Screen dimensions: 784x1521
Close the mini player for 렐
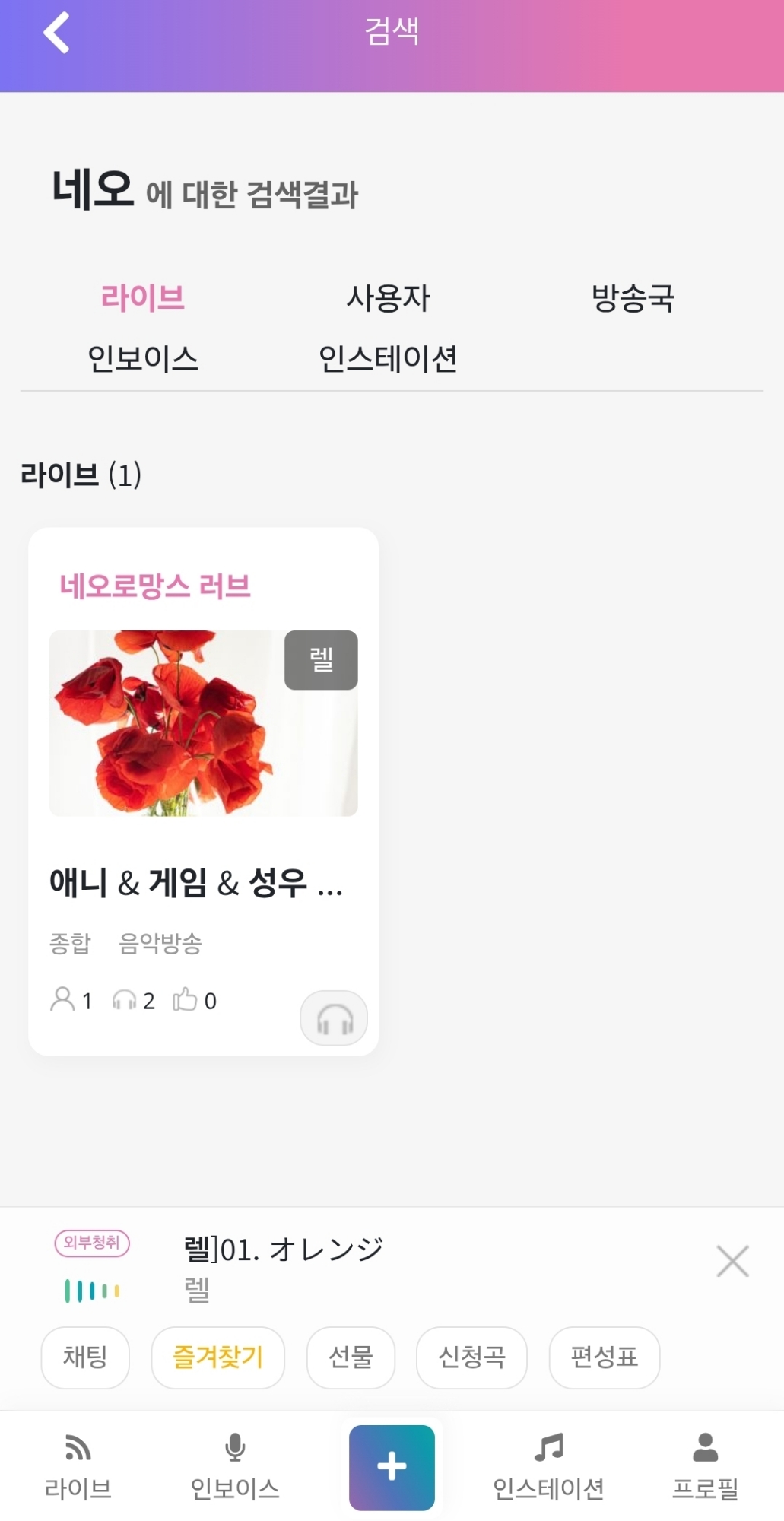[732, 1261]
